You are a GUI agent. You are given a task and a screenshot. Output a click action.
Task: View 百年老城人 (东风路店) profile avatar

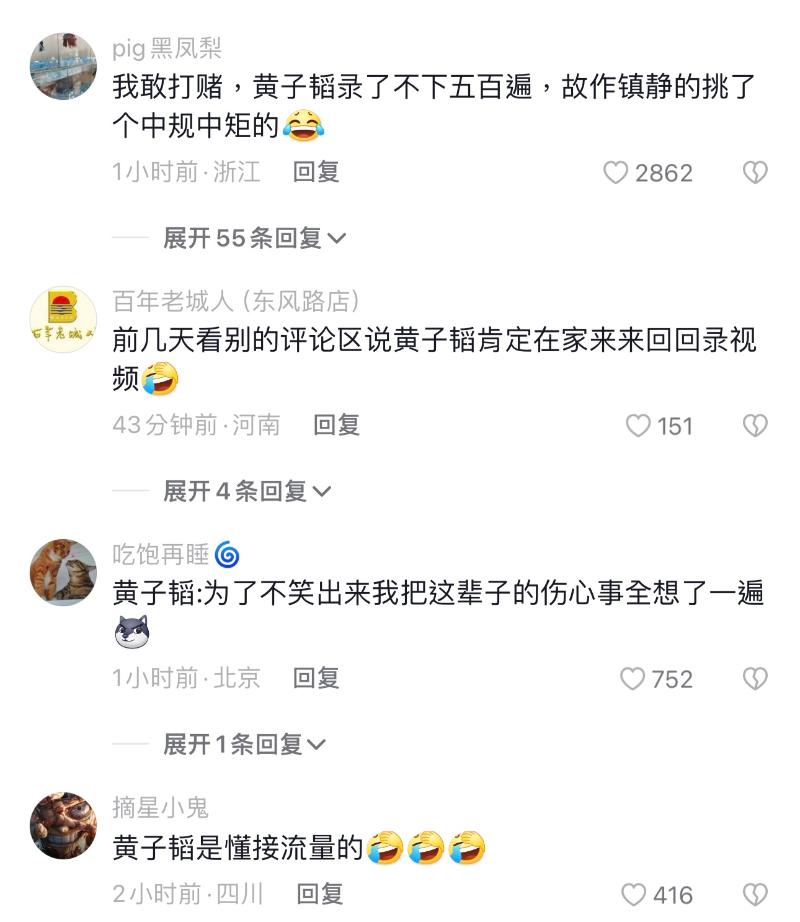64,319
